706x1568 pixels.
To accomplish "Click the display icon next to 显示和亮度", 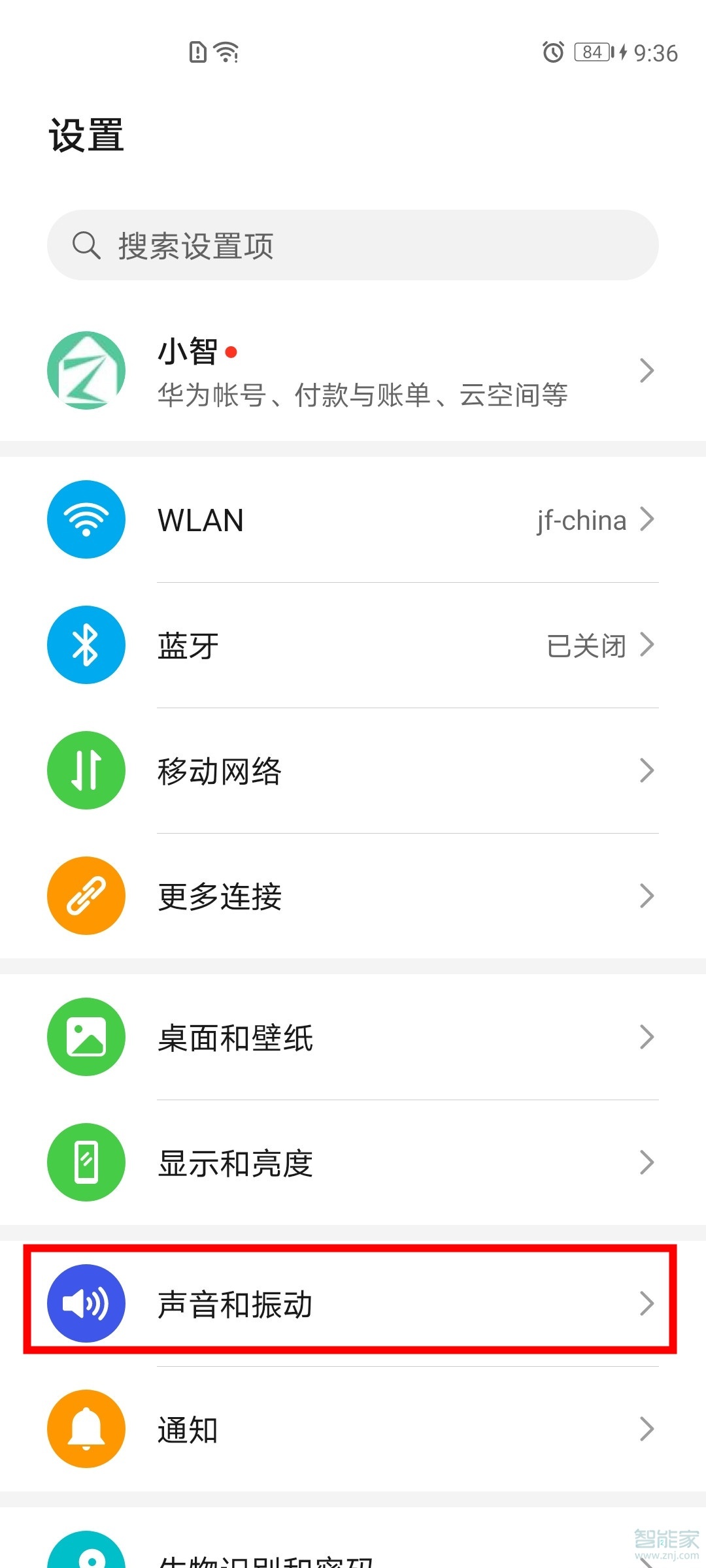I will pos(86,1163).
